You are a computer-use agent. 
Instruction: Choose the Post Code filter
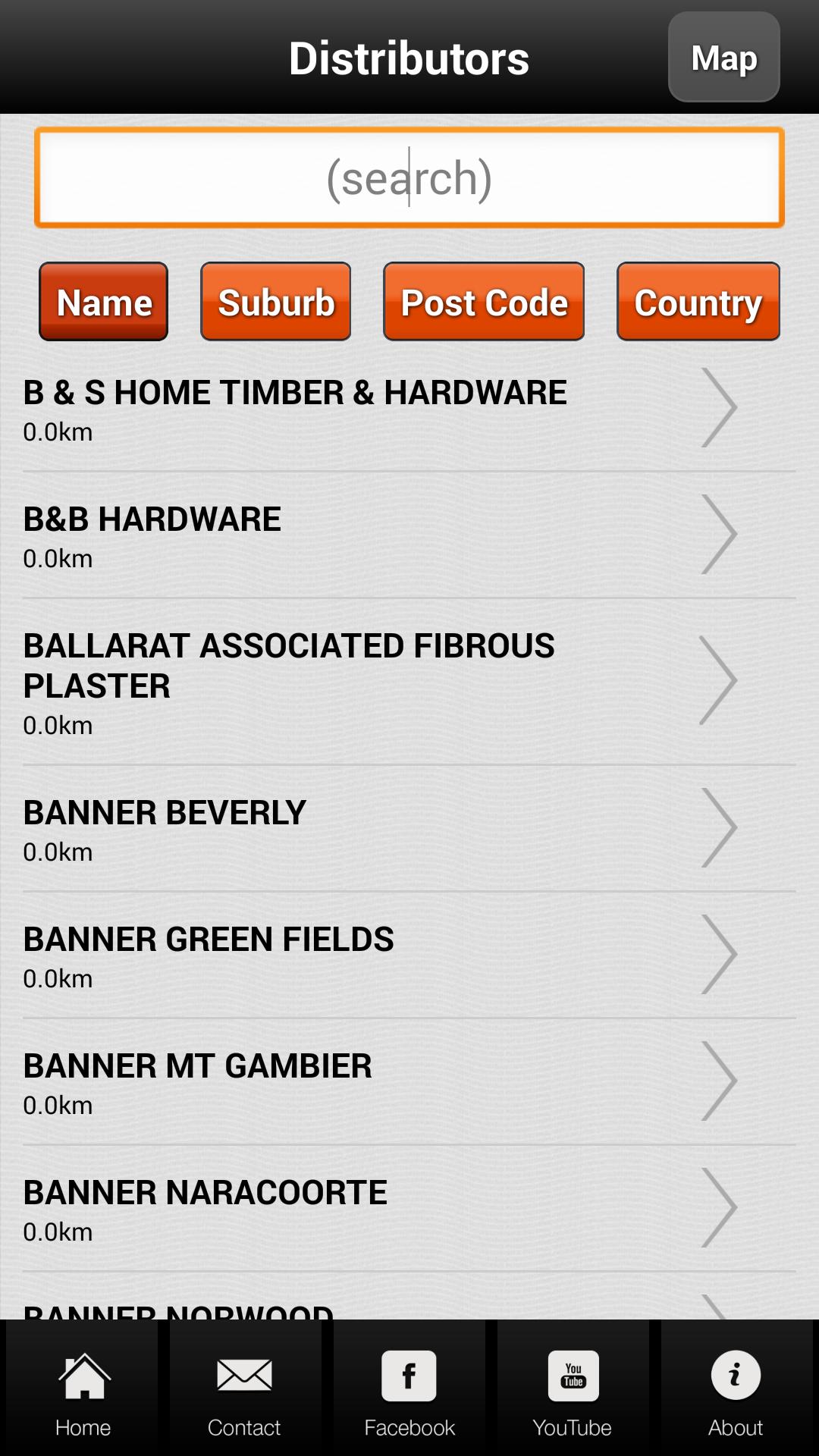coord(484,302)
